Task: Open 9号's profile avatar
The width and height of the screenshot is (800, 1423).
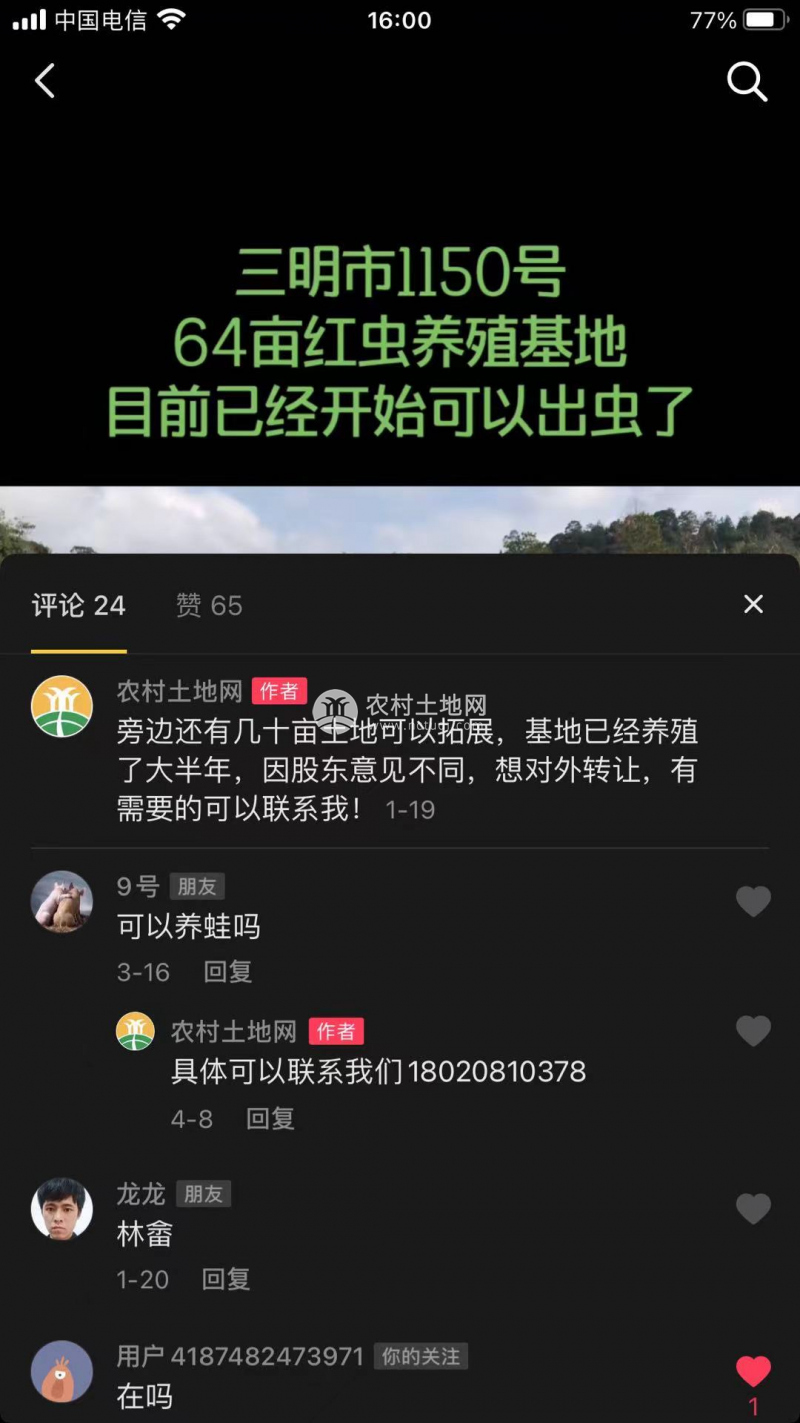Action: [62, 901]
